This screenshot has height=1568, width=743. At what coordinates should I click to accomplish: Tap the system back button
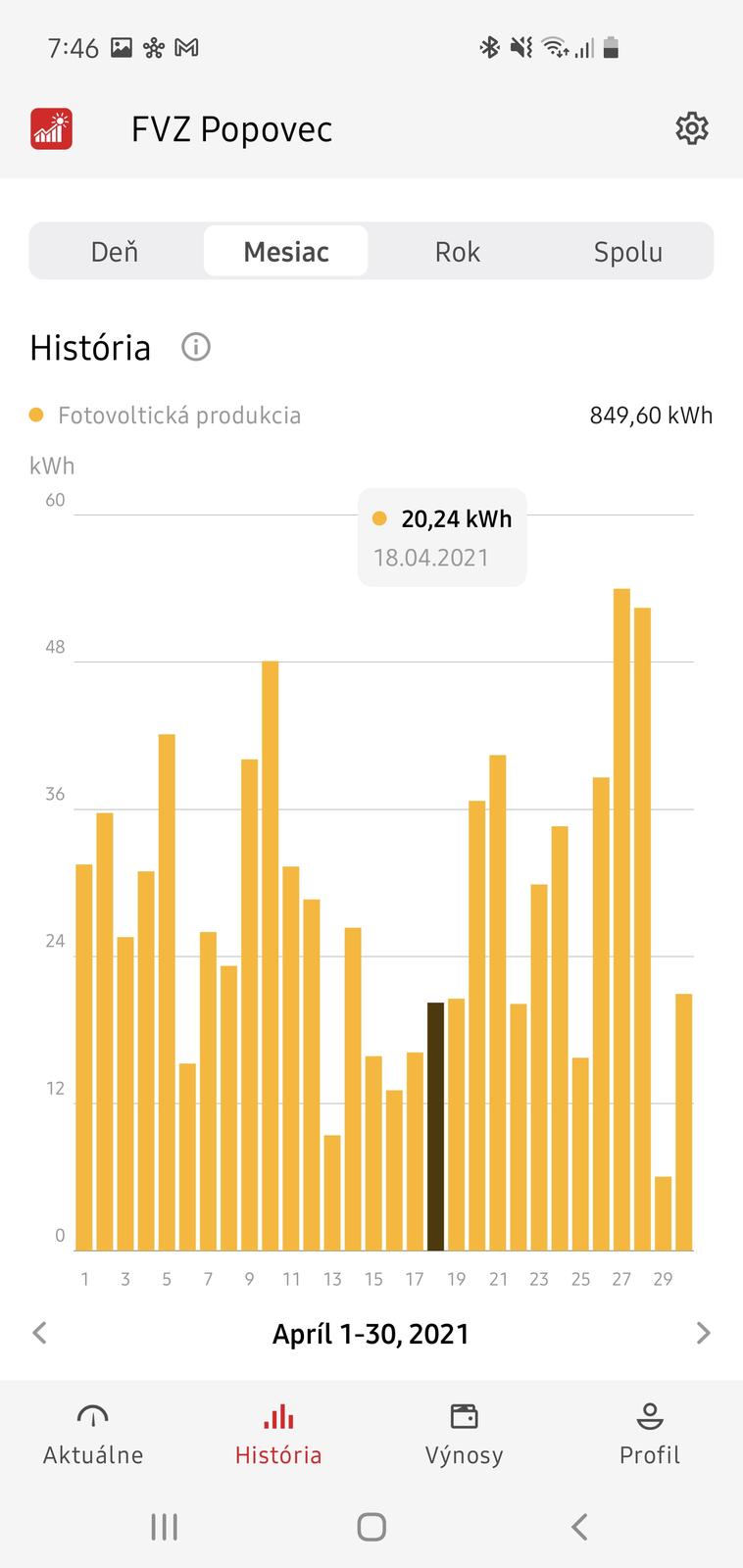579,1526
